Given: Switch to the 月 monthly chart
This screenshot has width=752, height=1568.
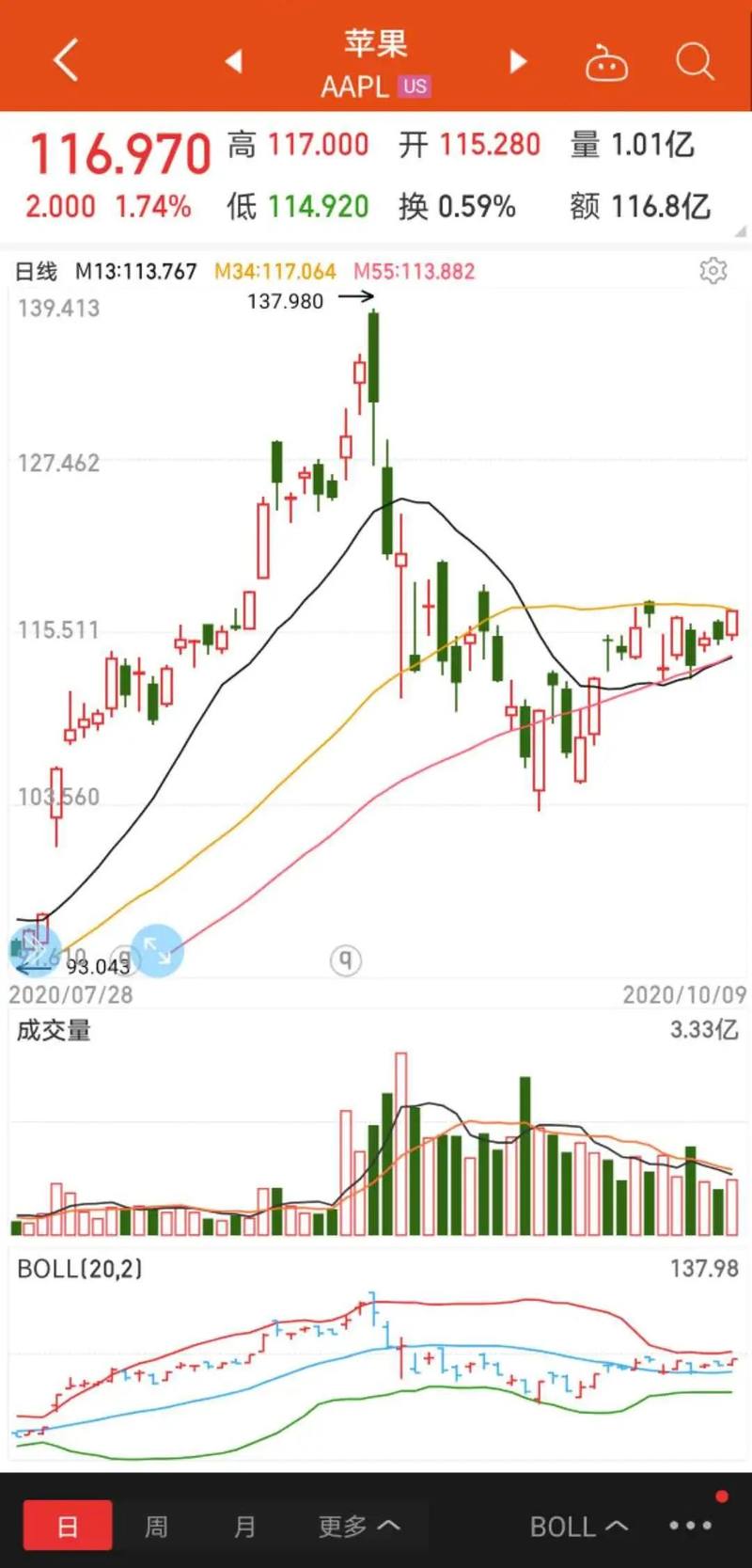Looking at the screenshot, I should coord(244,1526).
